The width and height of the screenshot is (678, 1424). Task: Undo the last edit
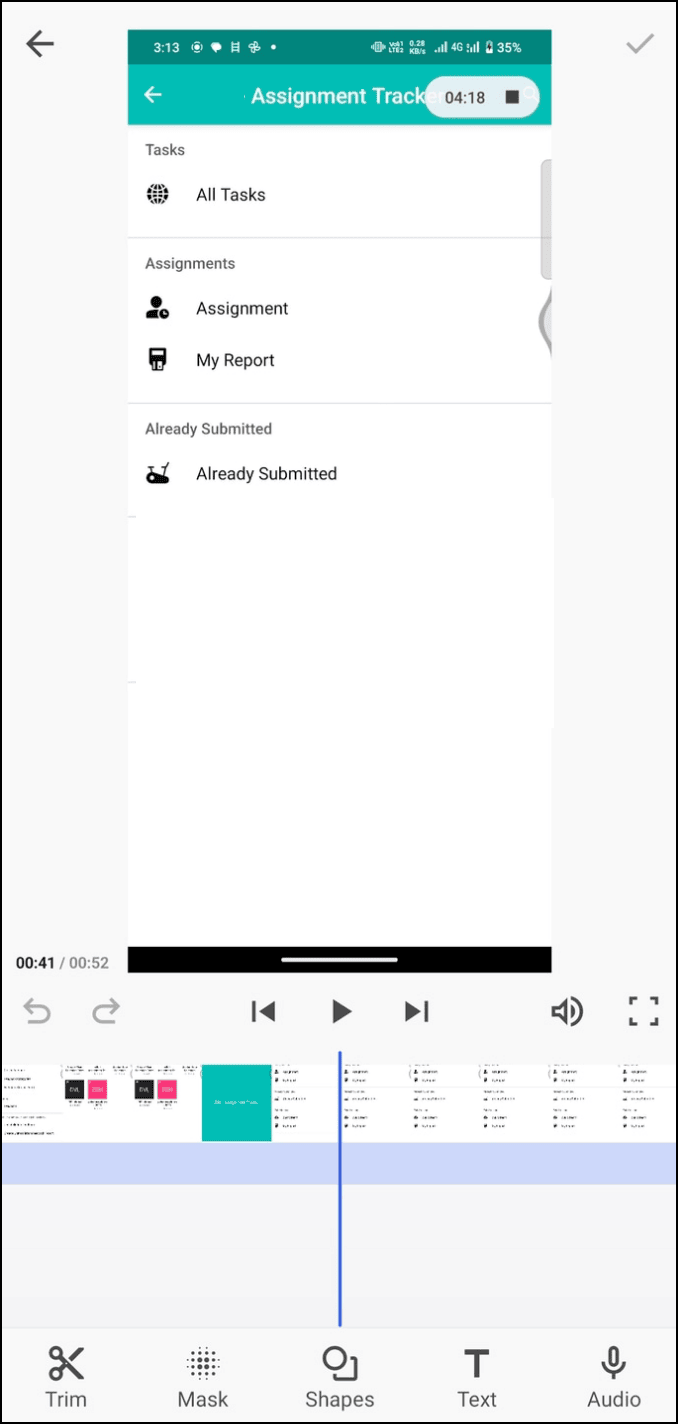pos(37,1012)
